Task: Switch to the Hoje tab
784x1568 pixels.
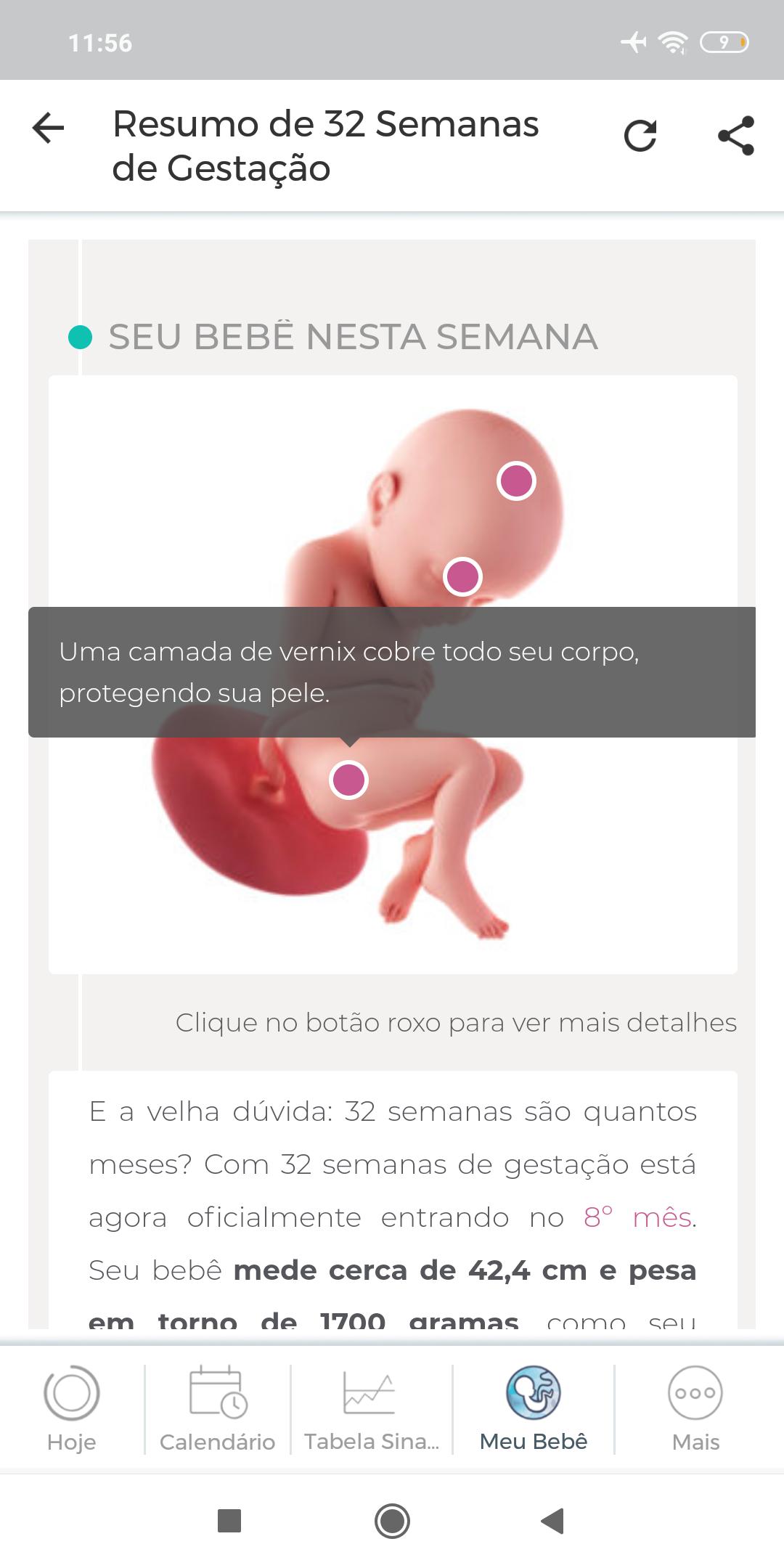Action: click(71, 1408)
